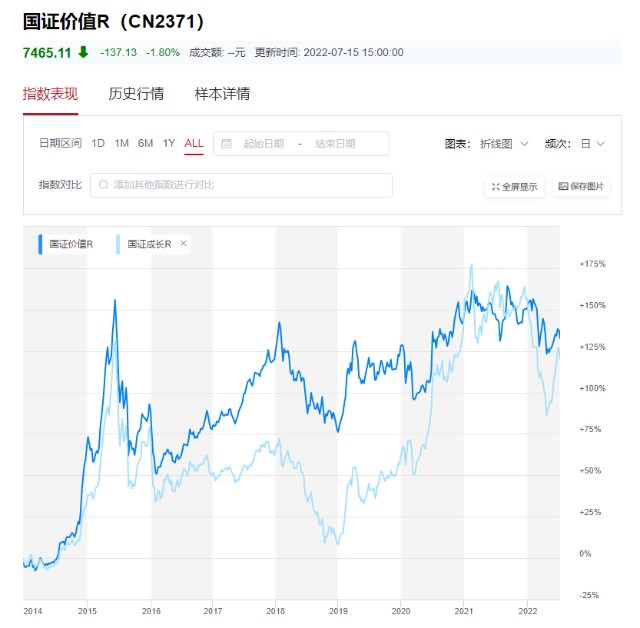The width and height of the screenshot is (640, 628).
Task: Show the chart in fullscreen with 全屏显示
Action: click(x=514, y=187)
